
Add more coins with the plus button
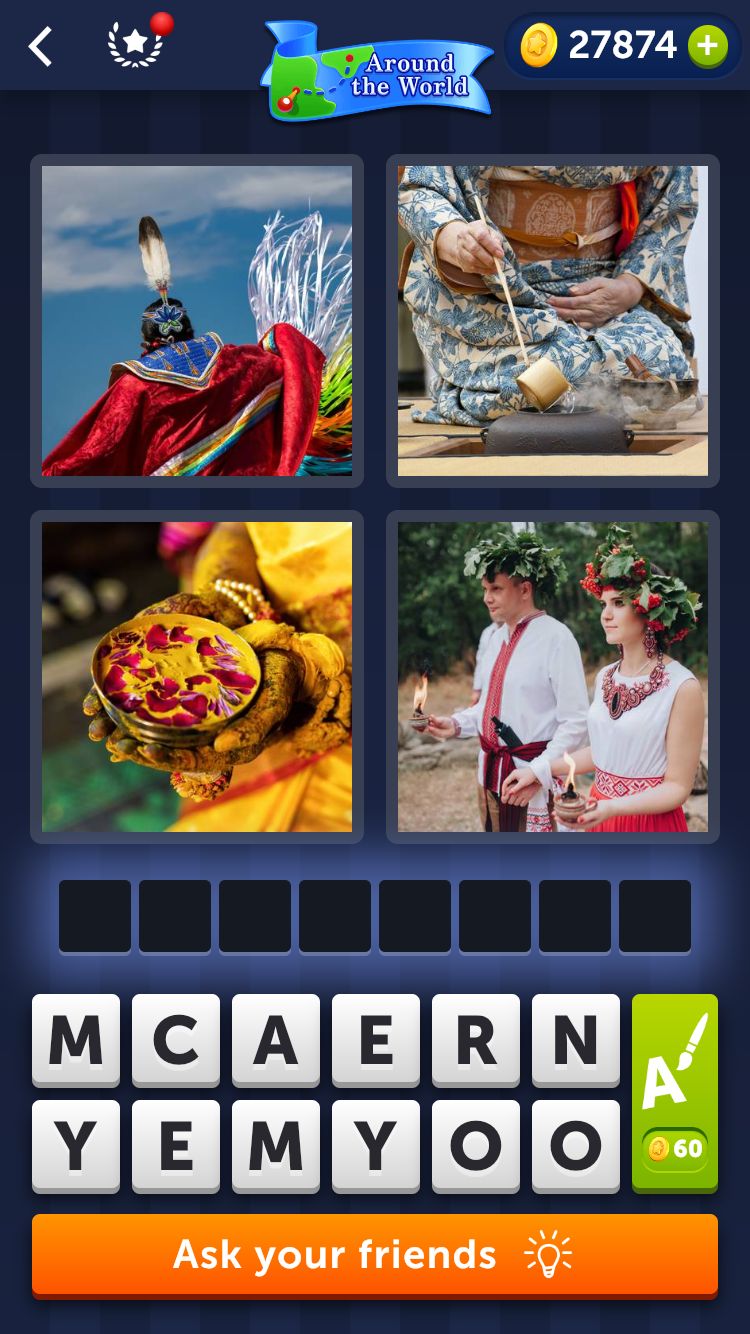707,45
